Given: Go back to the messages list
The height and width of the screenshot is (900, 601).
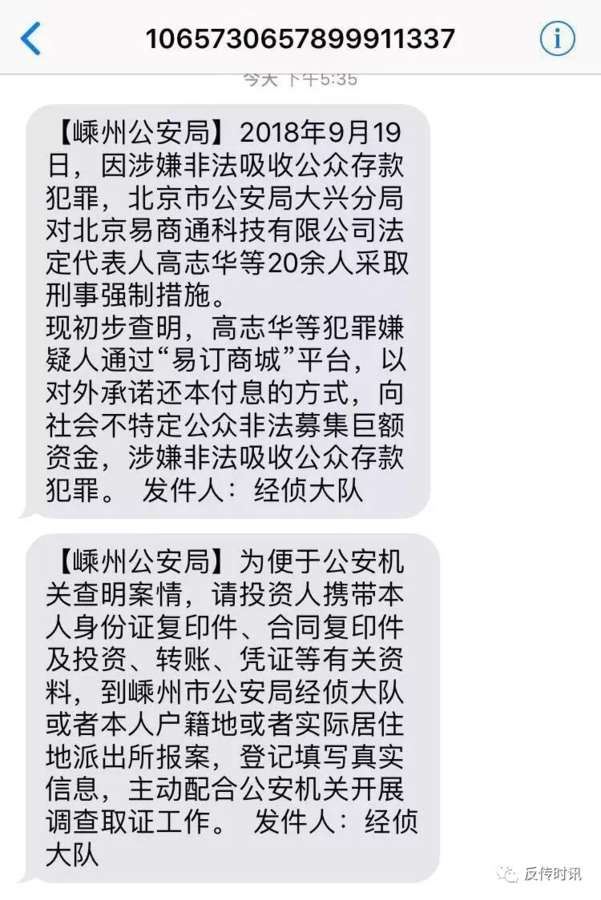Looking at the screenshot, I should tap(32, 38).
